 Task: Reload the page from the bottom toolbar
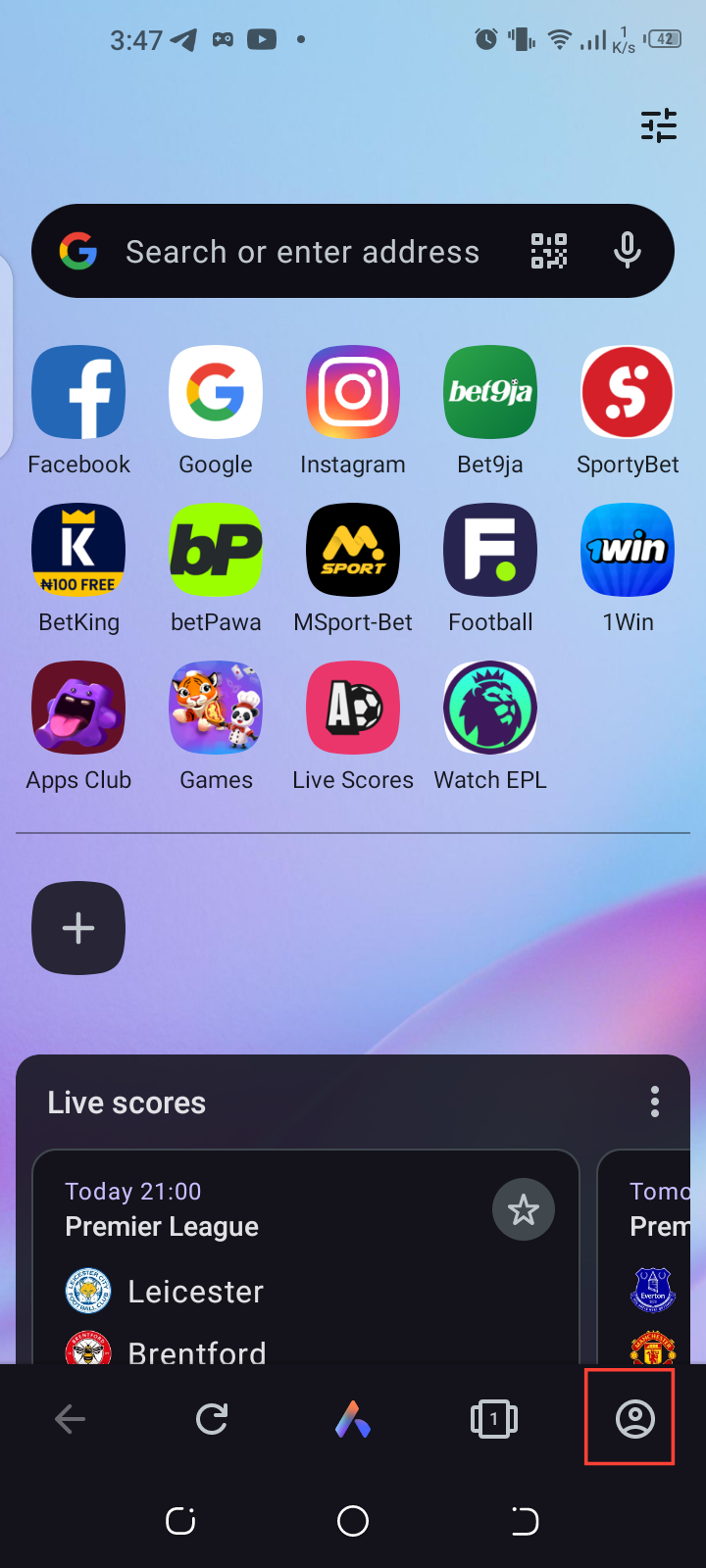click(212, 1419)
